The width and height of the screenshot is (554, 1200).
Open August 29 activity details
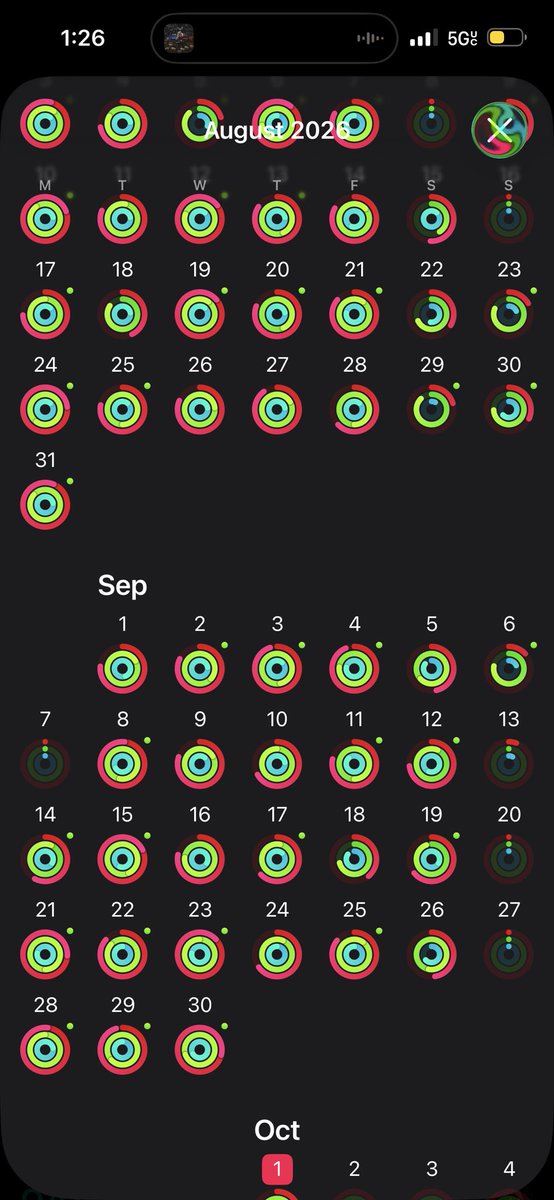pyautogui.click(x=432, y=409)
